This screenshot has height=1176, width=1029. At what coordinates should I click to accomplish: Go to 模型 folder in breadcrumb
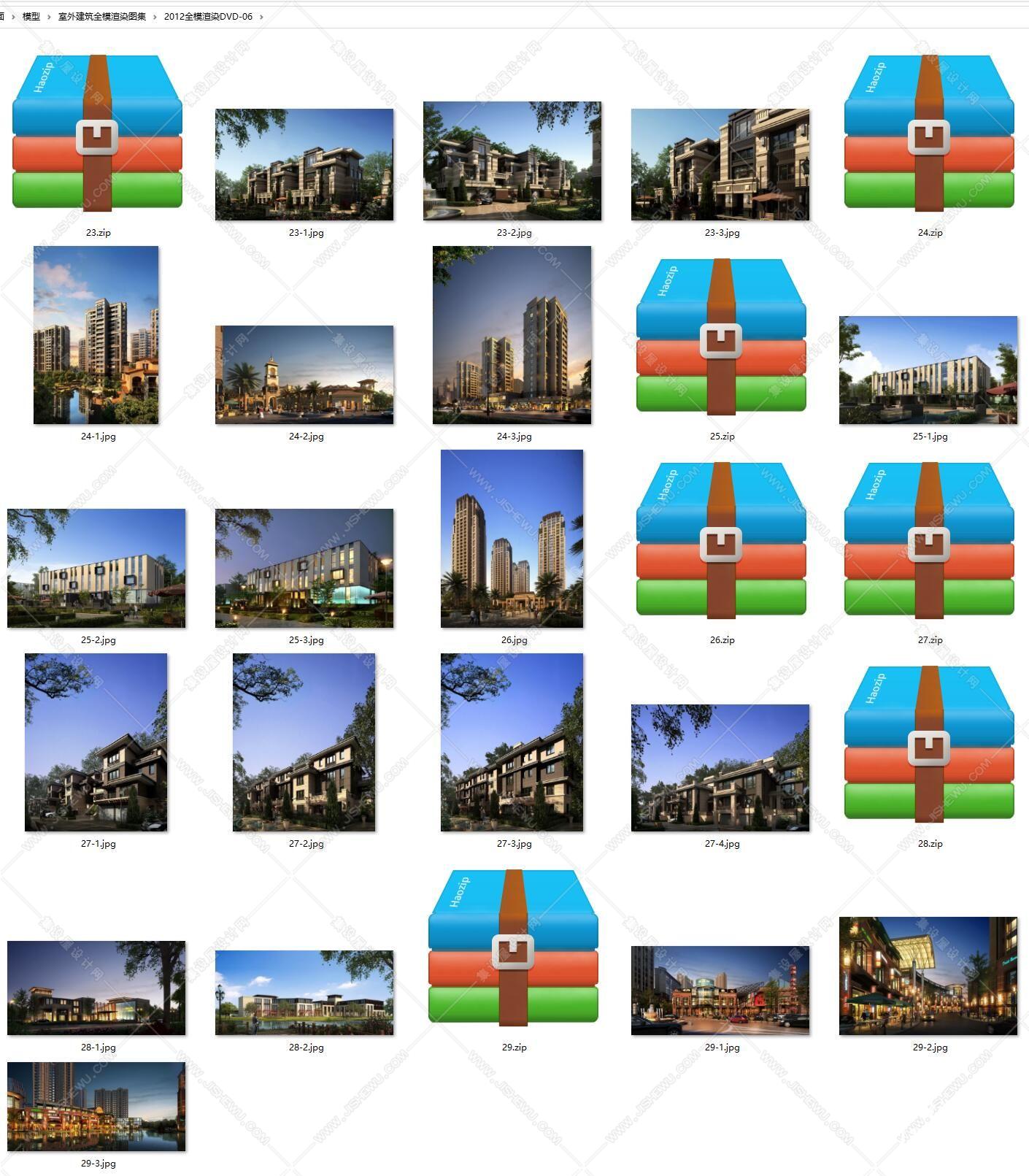point(31,16)
